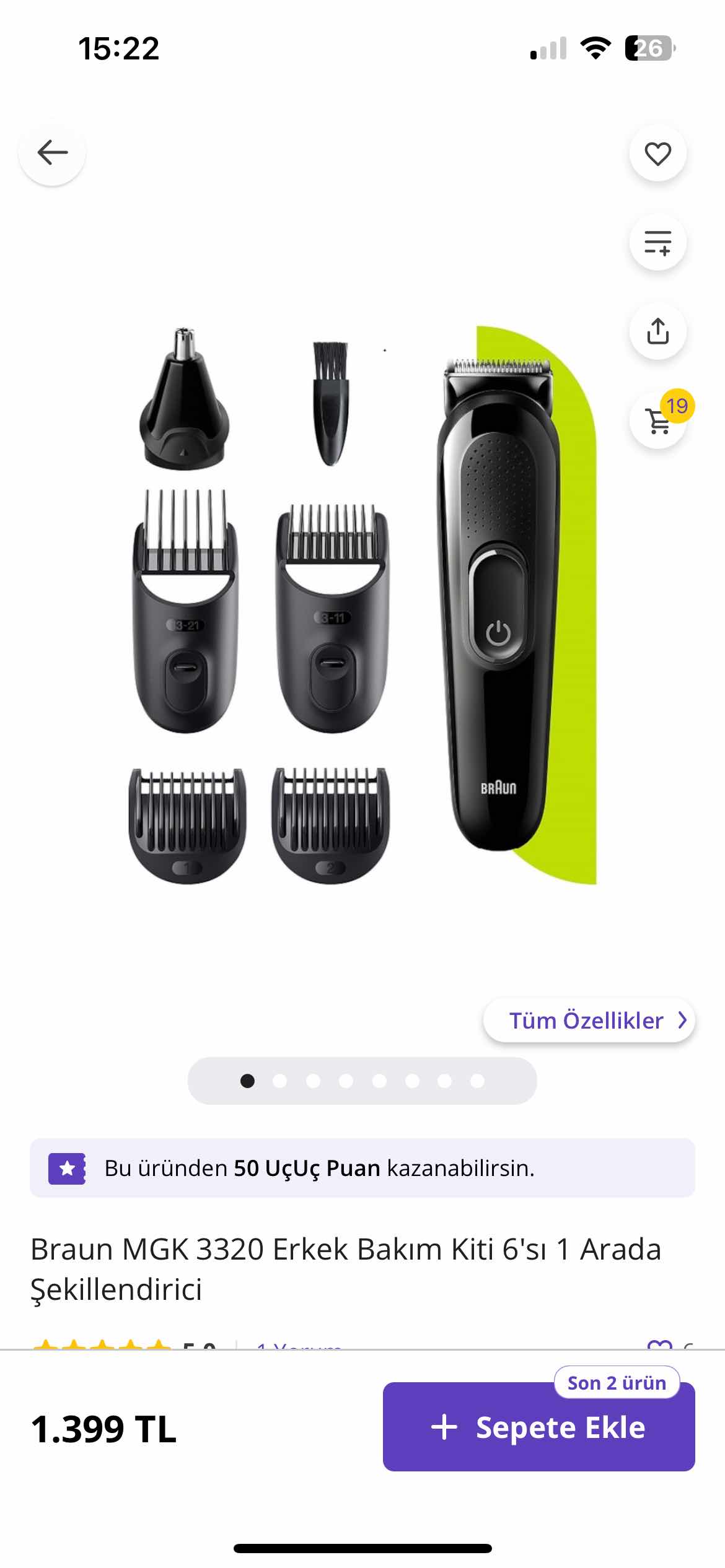
Task: Open Tüm Özellikler
Action: [589, 1020]
